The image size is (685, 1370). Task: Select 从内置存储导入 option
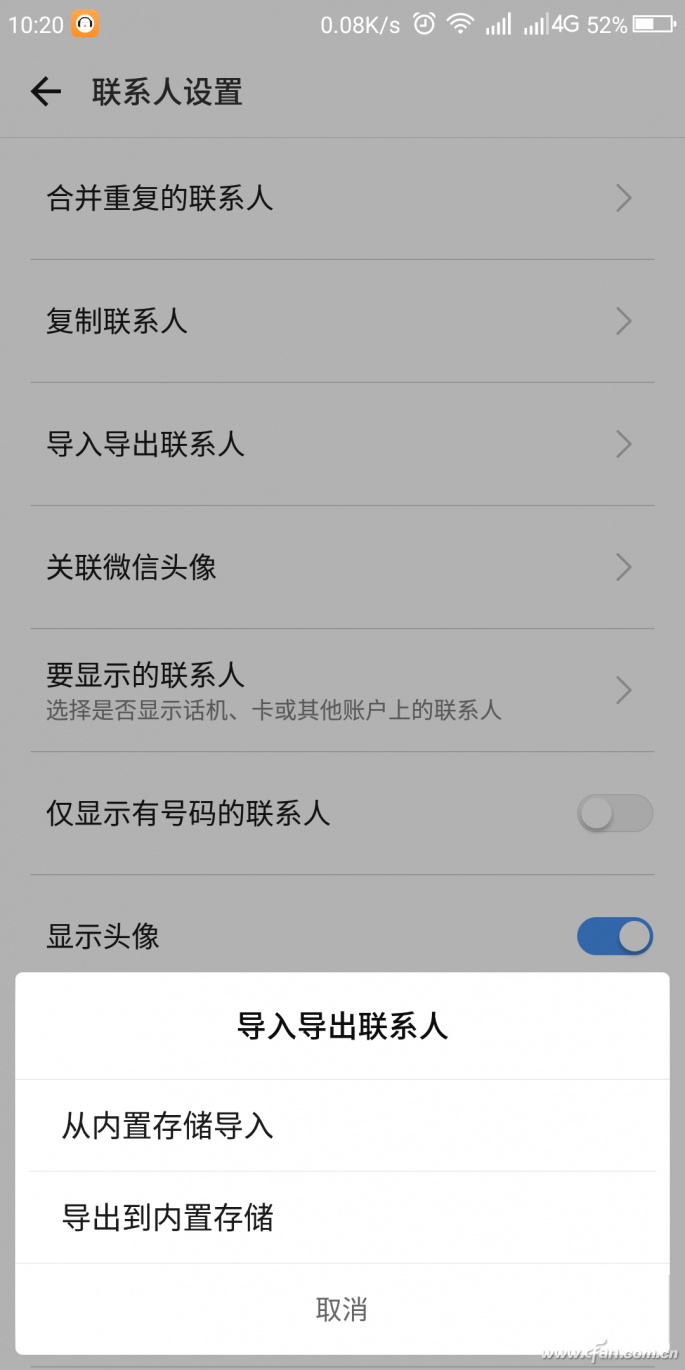pyautogui.click(x=168, y=1126)
